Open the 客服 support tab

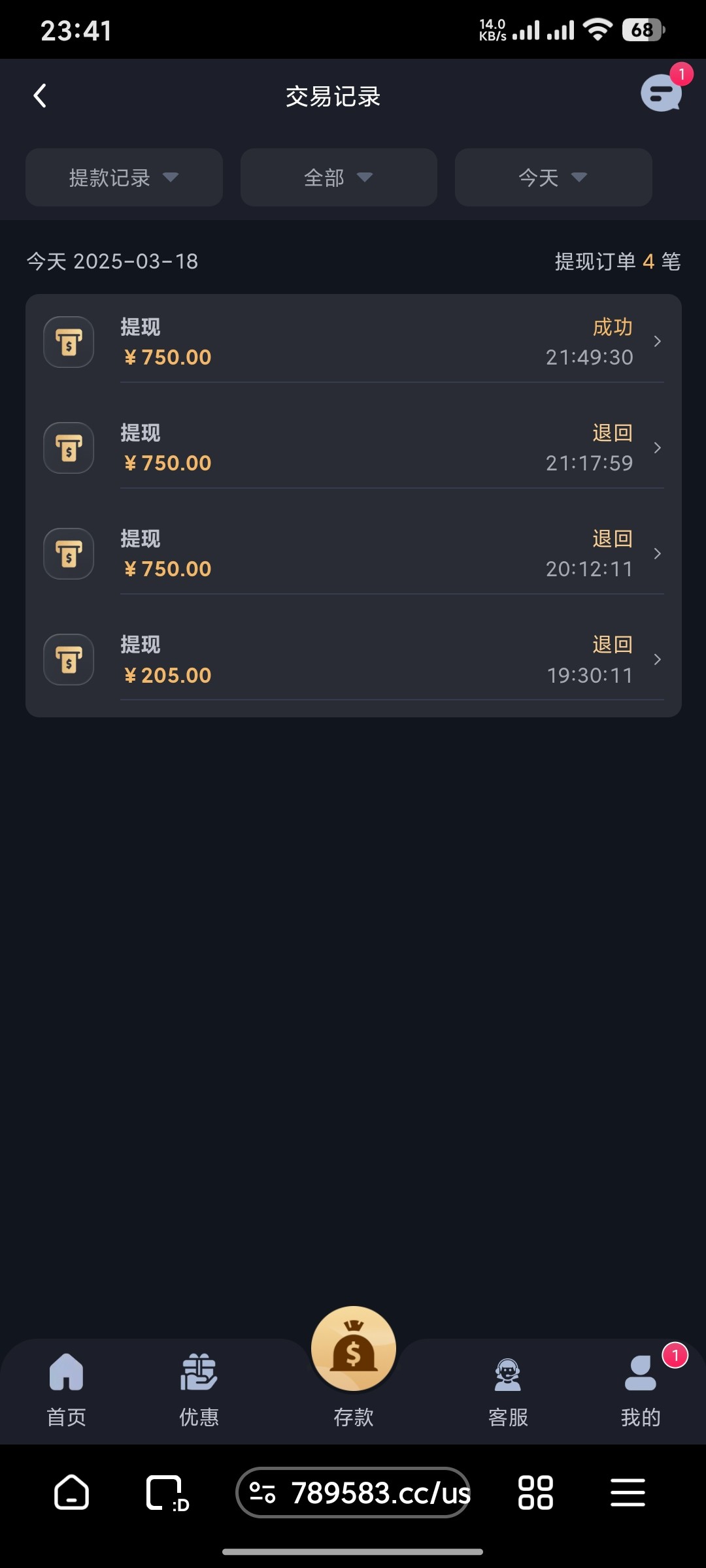pyautogui.click(x=508, y=1388)
